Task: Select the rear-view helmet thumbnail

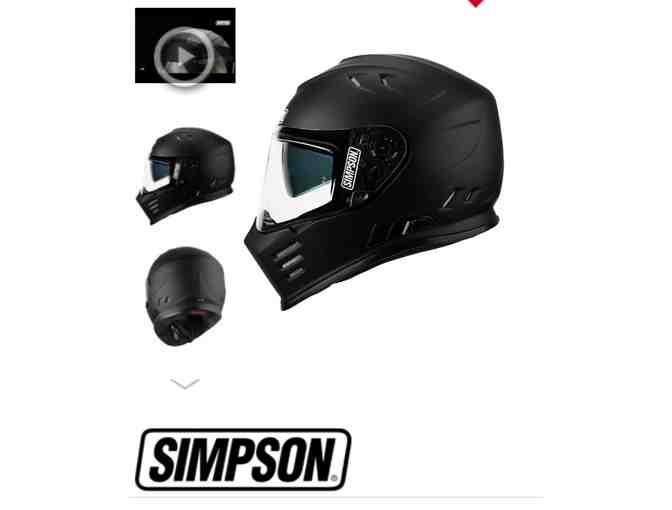Action: 185,296
